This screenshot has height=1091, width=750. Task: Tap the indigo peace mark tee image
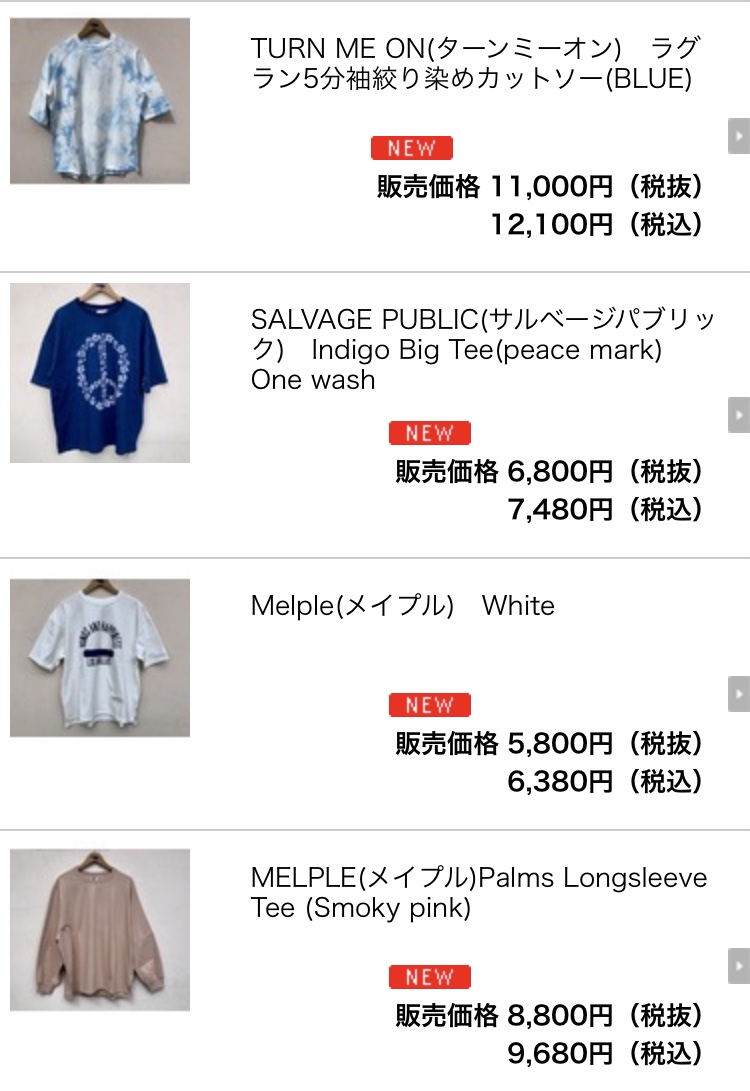pos(100,373)
